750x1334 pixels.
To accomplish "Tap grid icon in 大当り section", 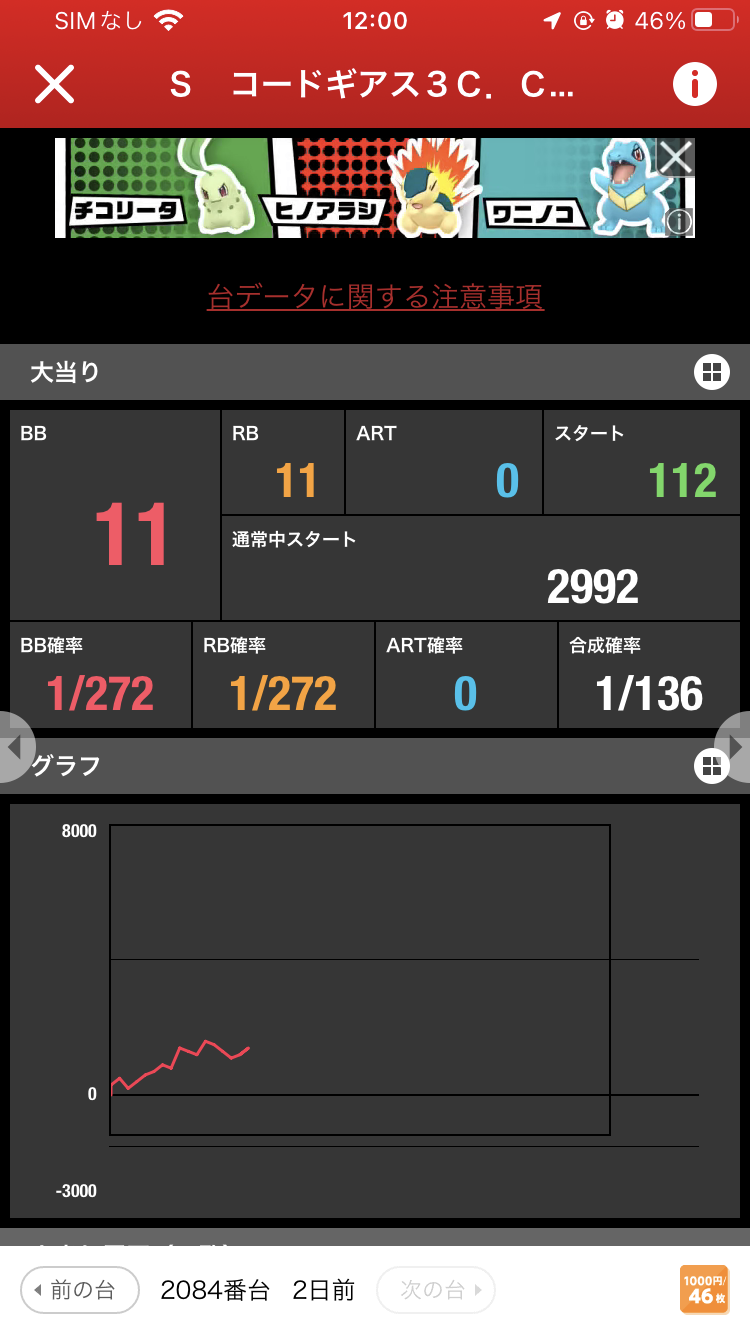I will (x=711, y=372).
